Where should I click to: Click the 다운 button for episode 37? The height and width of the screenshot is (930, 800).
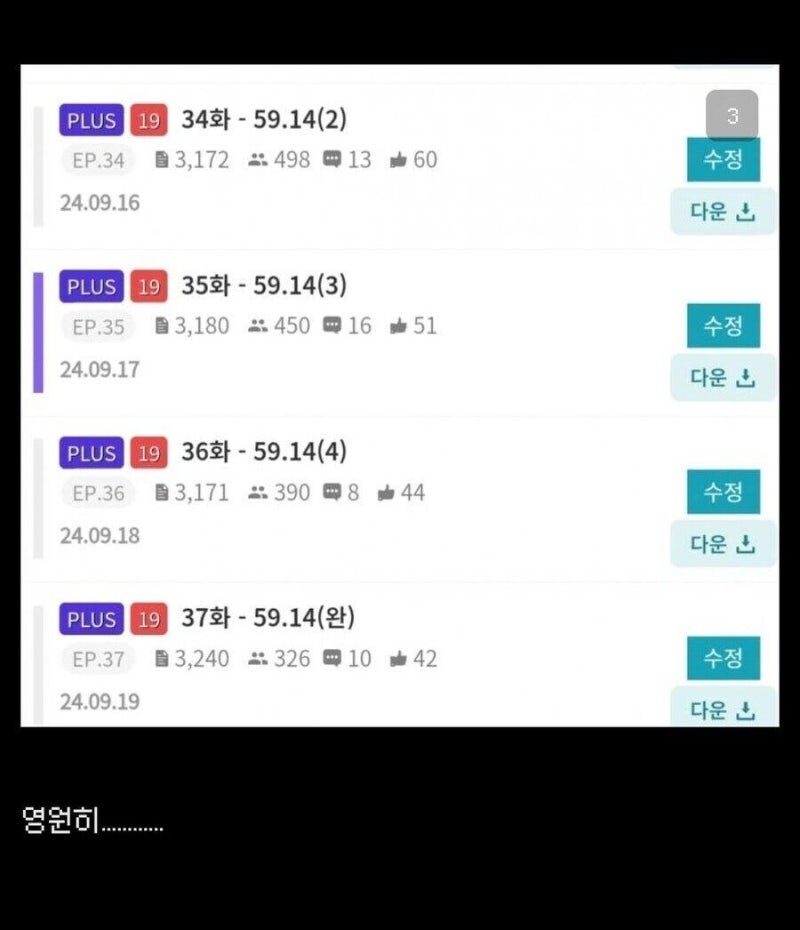pyautogui.click(x=722, y=710)
